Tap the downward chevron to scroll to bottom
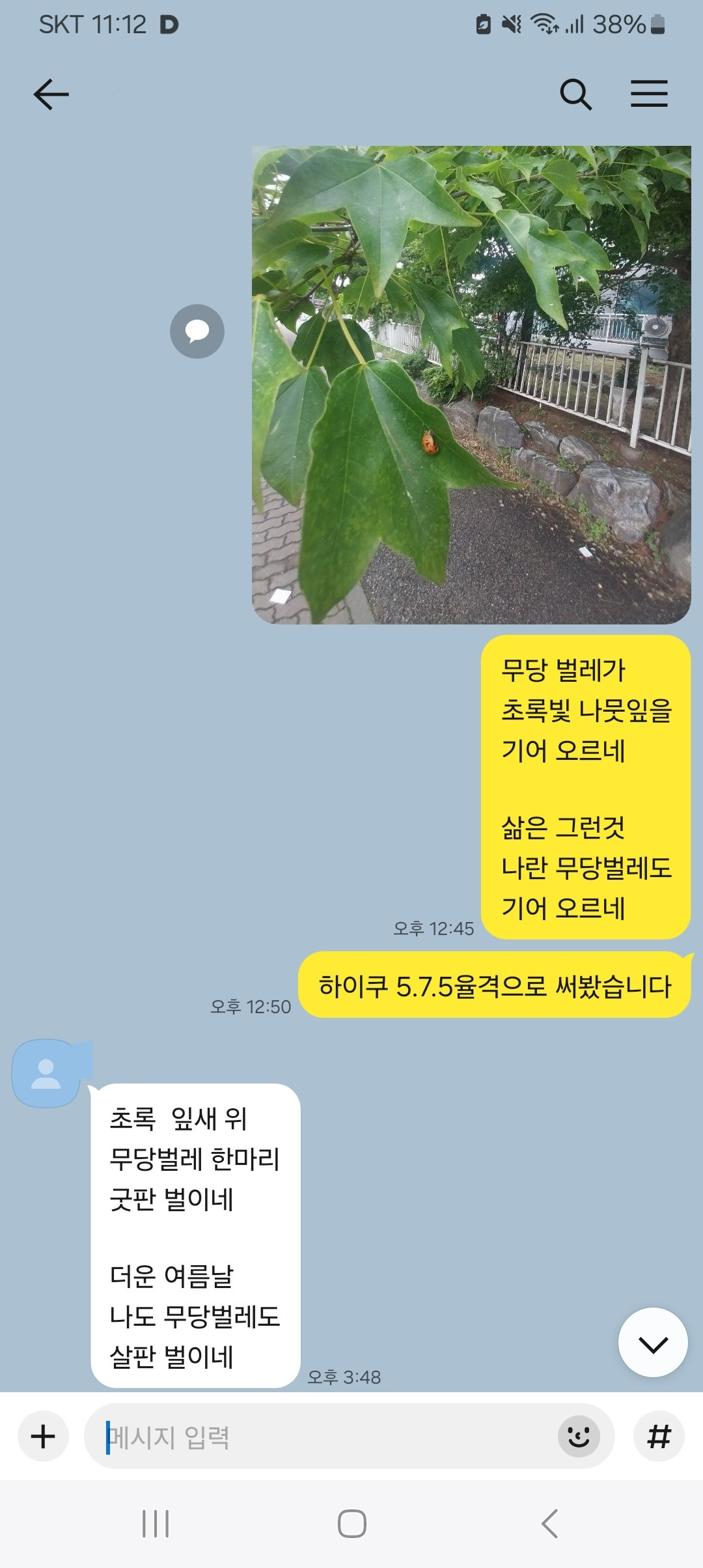 pos(653,1347)
